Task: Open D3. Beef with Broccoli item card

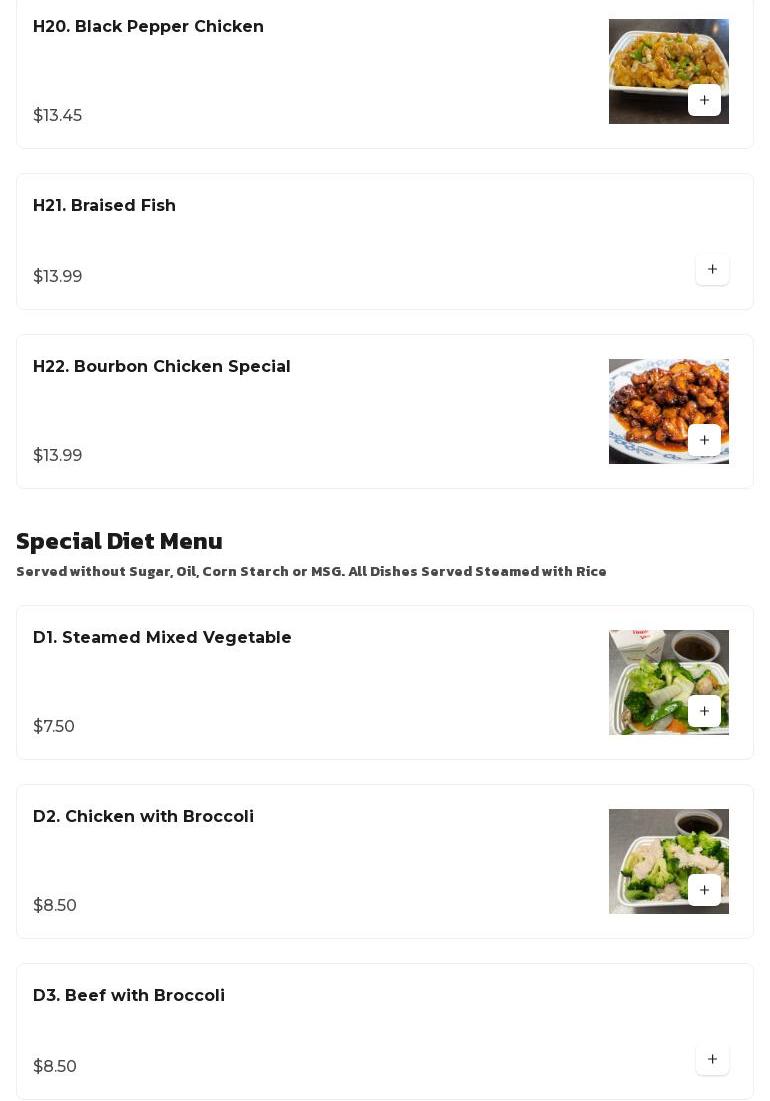Action: pyautogui.click(x=129, y=996)
